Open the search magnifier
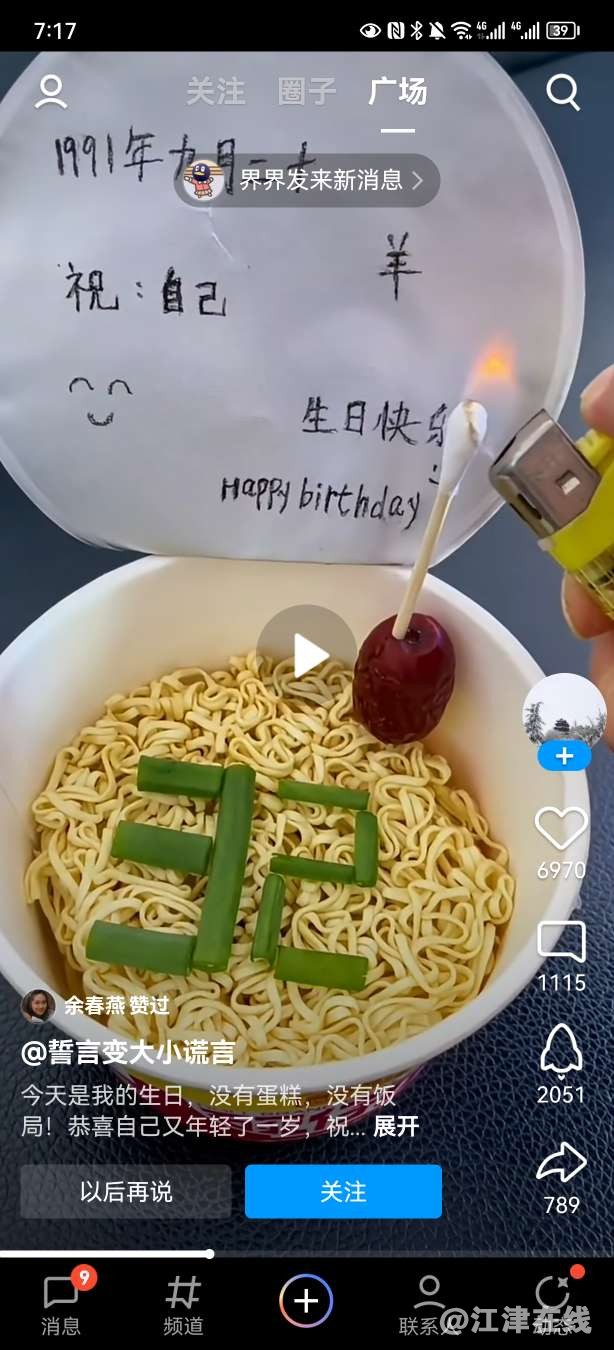 pyautogui.click(x=563, y=92)
